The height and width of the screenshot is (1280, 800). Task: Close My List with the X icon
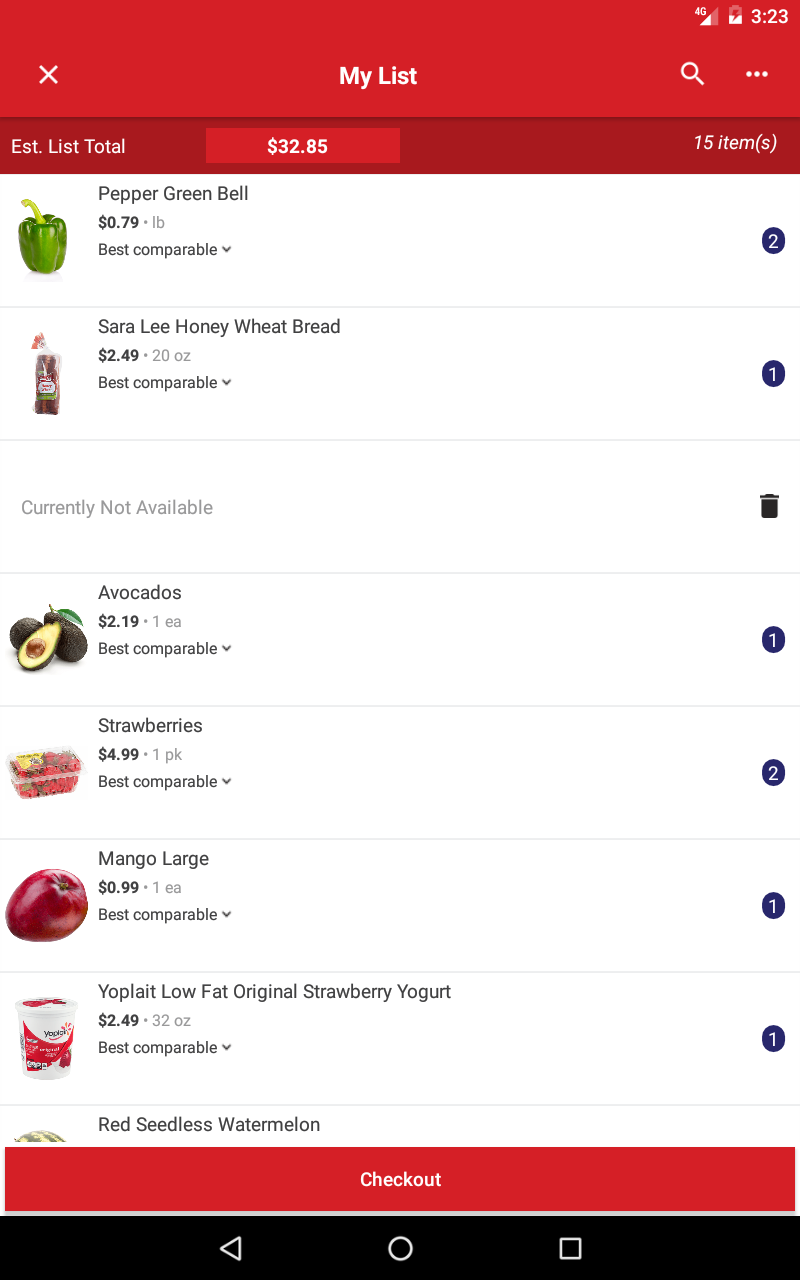(48, 75)
